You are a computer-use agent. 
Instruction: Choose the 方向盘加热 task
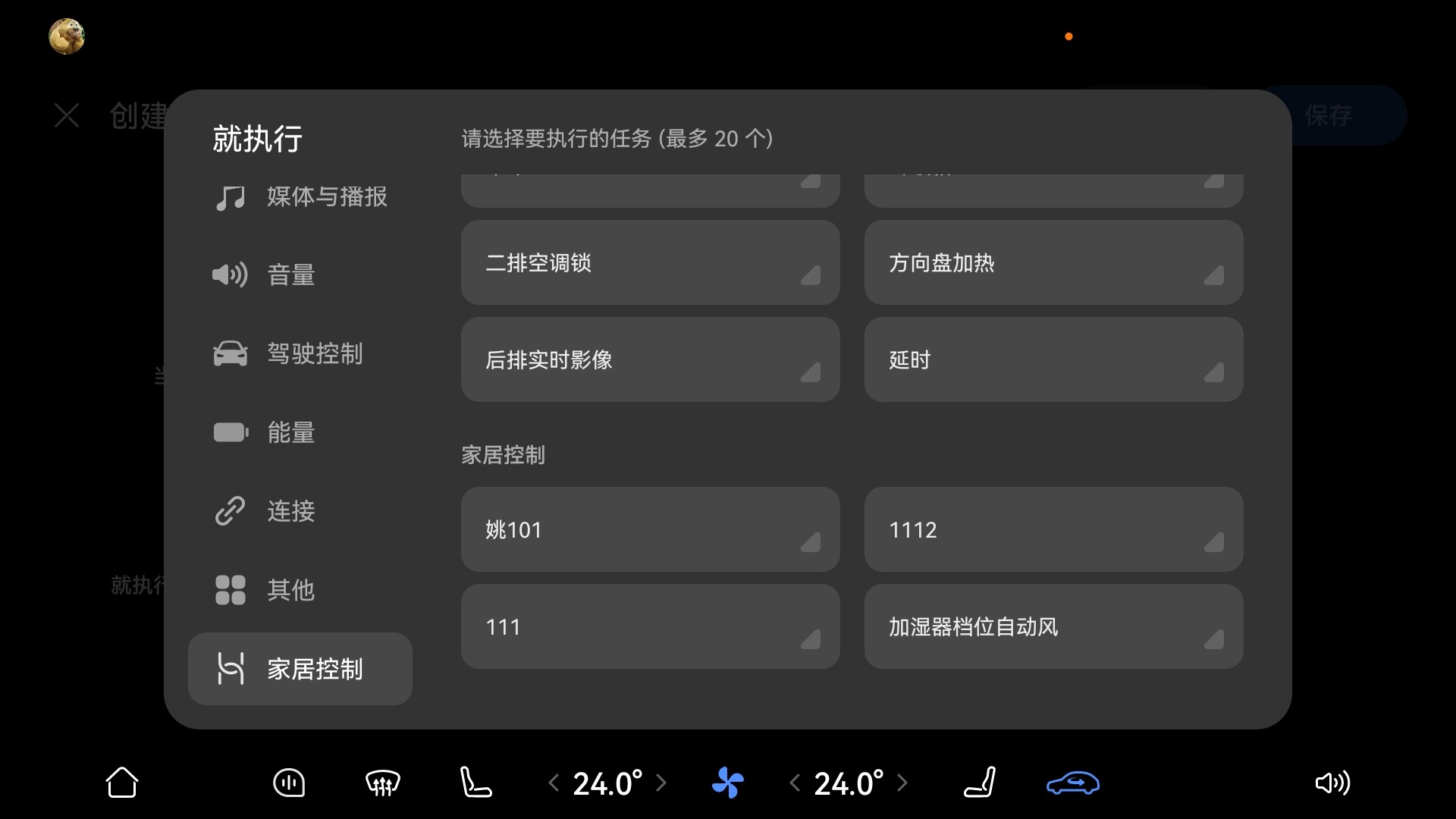(1053, 262)
